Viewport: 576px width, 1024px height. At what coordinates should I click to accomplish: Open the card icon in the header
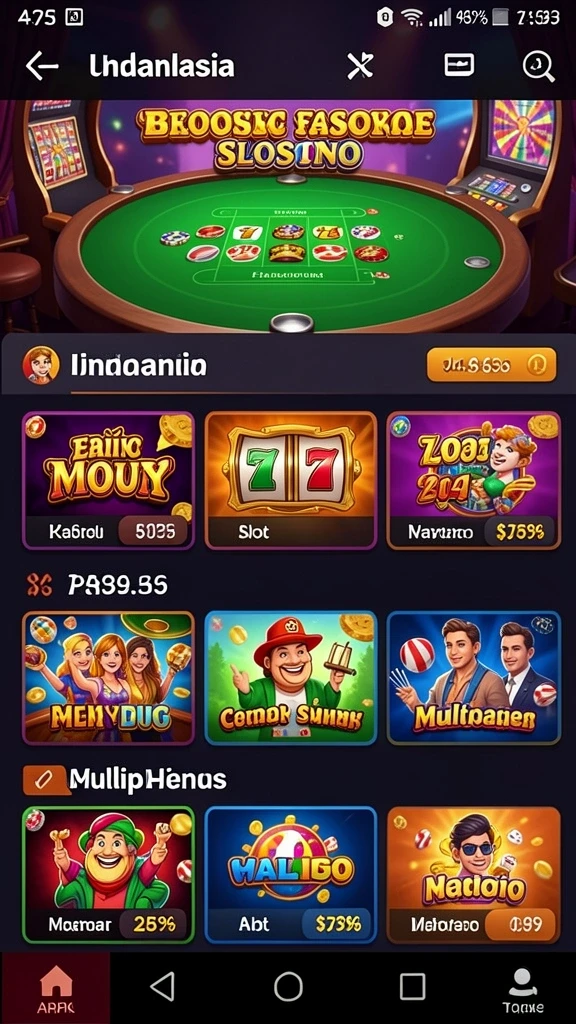[459, 65]
